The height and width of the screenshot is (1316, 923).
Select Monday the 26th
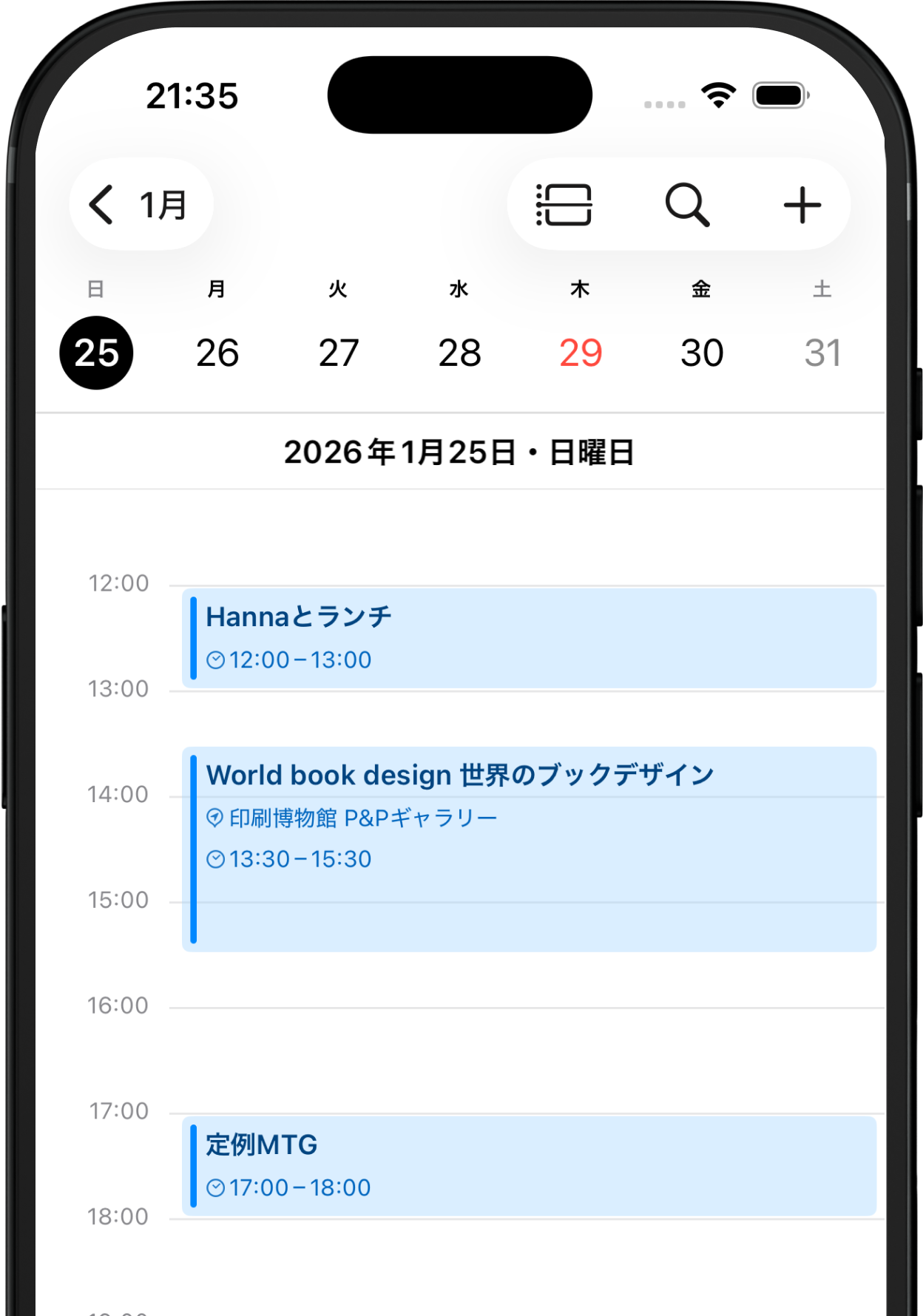217,353
